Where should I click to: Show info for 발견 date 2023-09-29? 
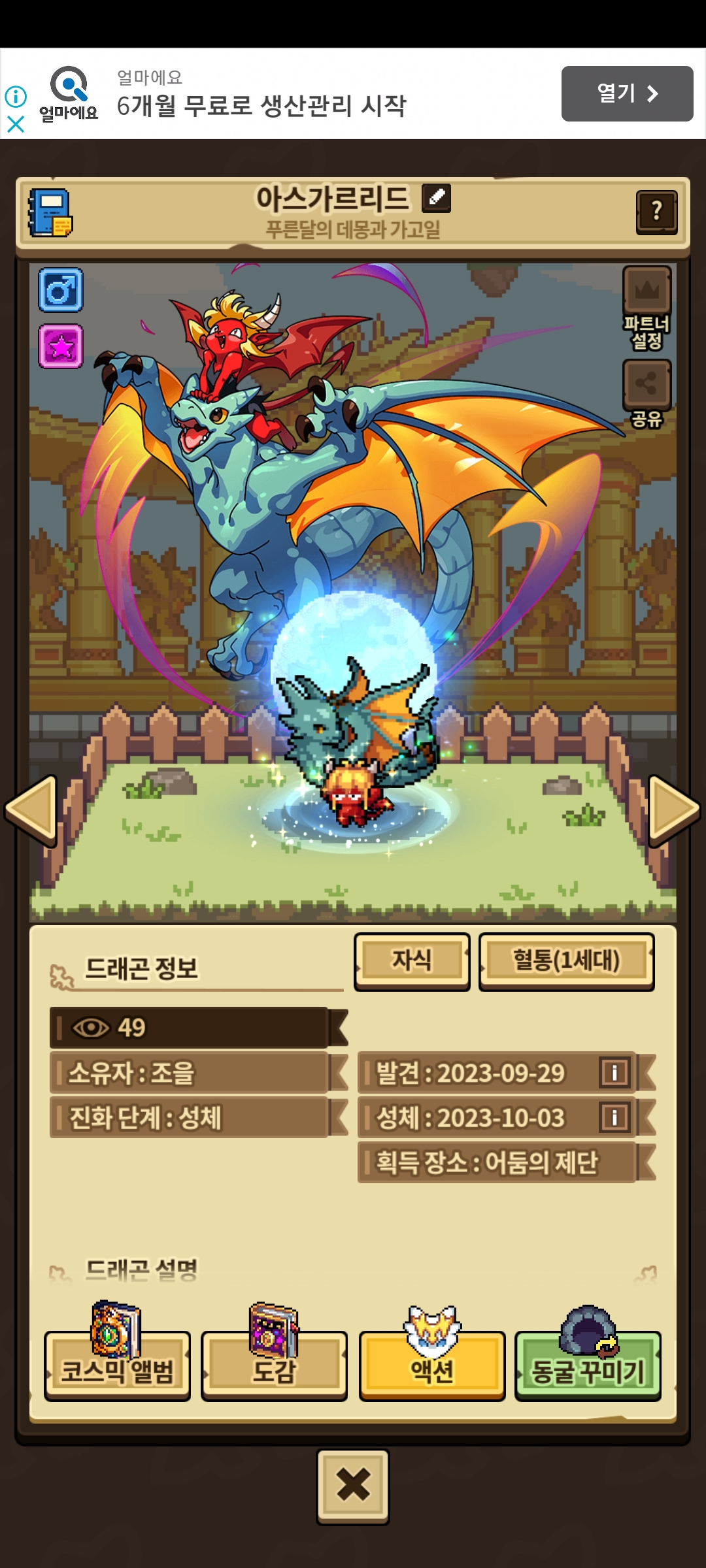[614, 1072]
